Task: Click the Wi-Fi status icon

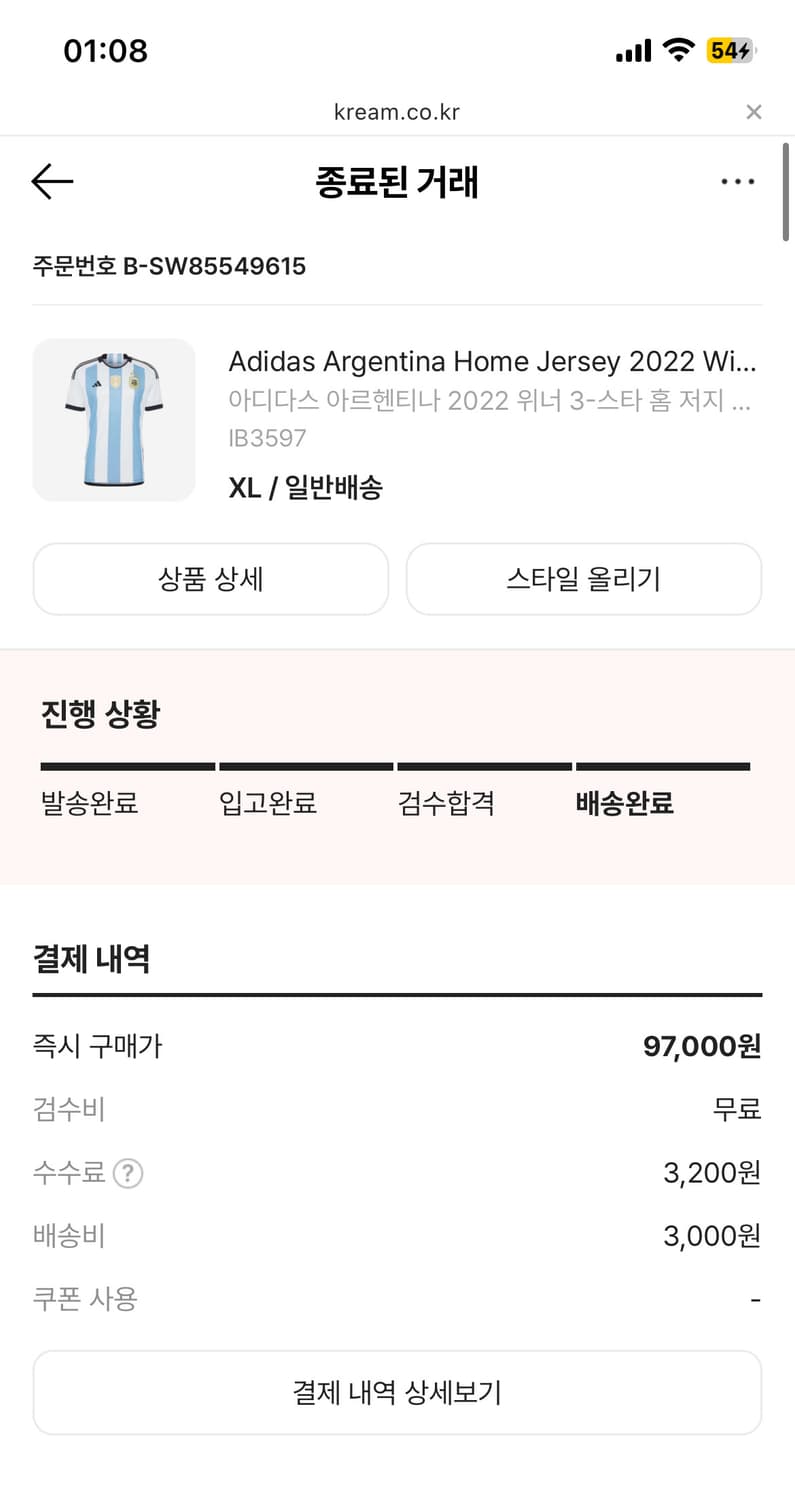Action: tap(679, 49)
